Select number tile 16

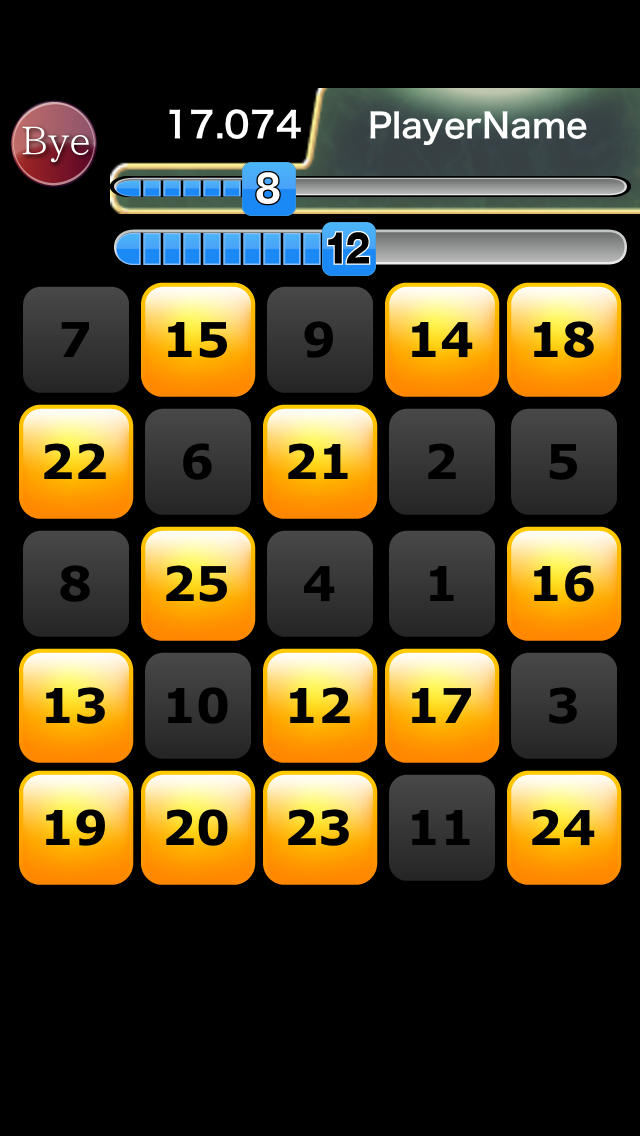click(x=563, y=584)
